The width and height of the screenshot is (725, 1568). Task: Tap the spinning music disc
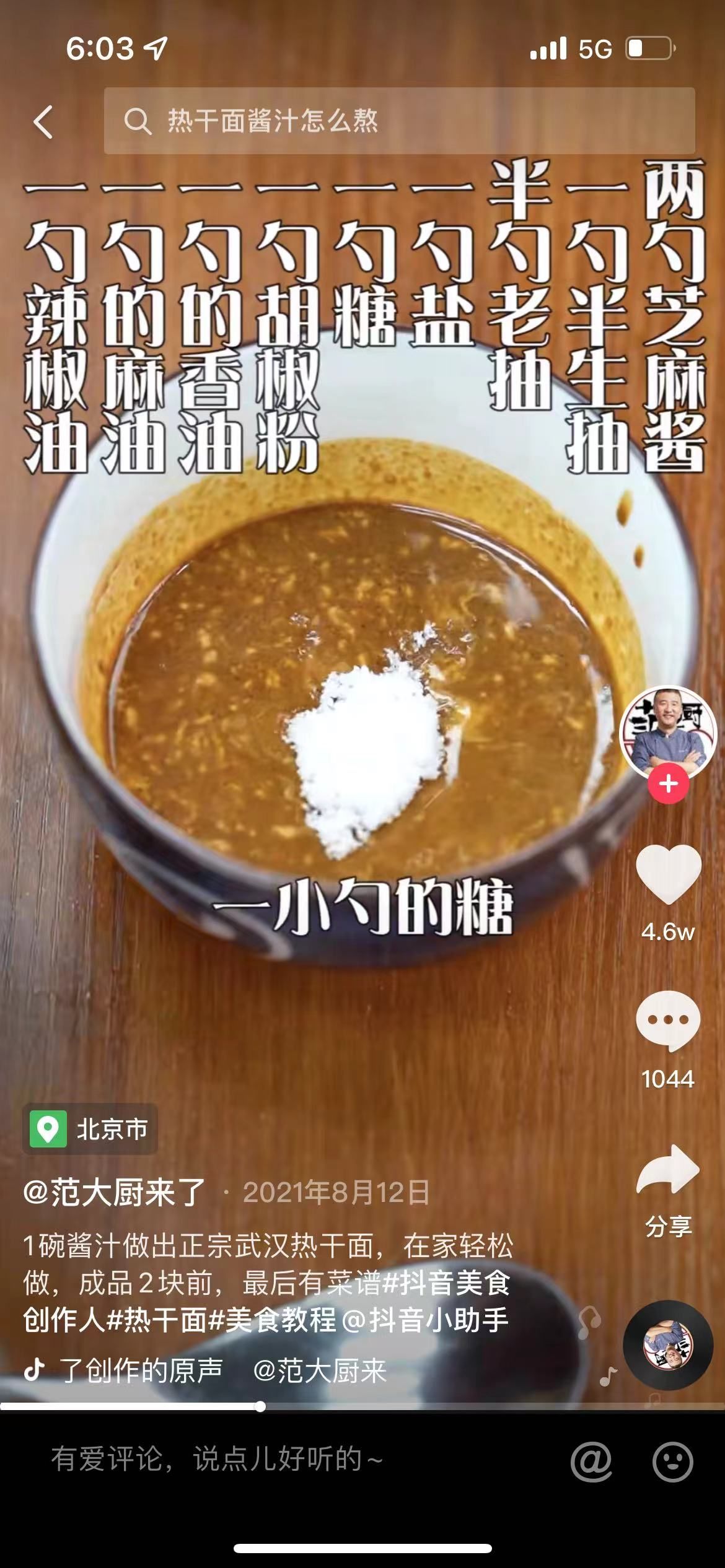coord(668,1346)
